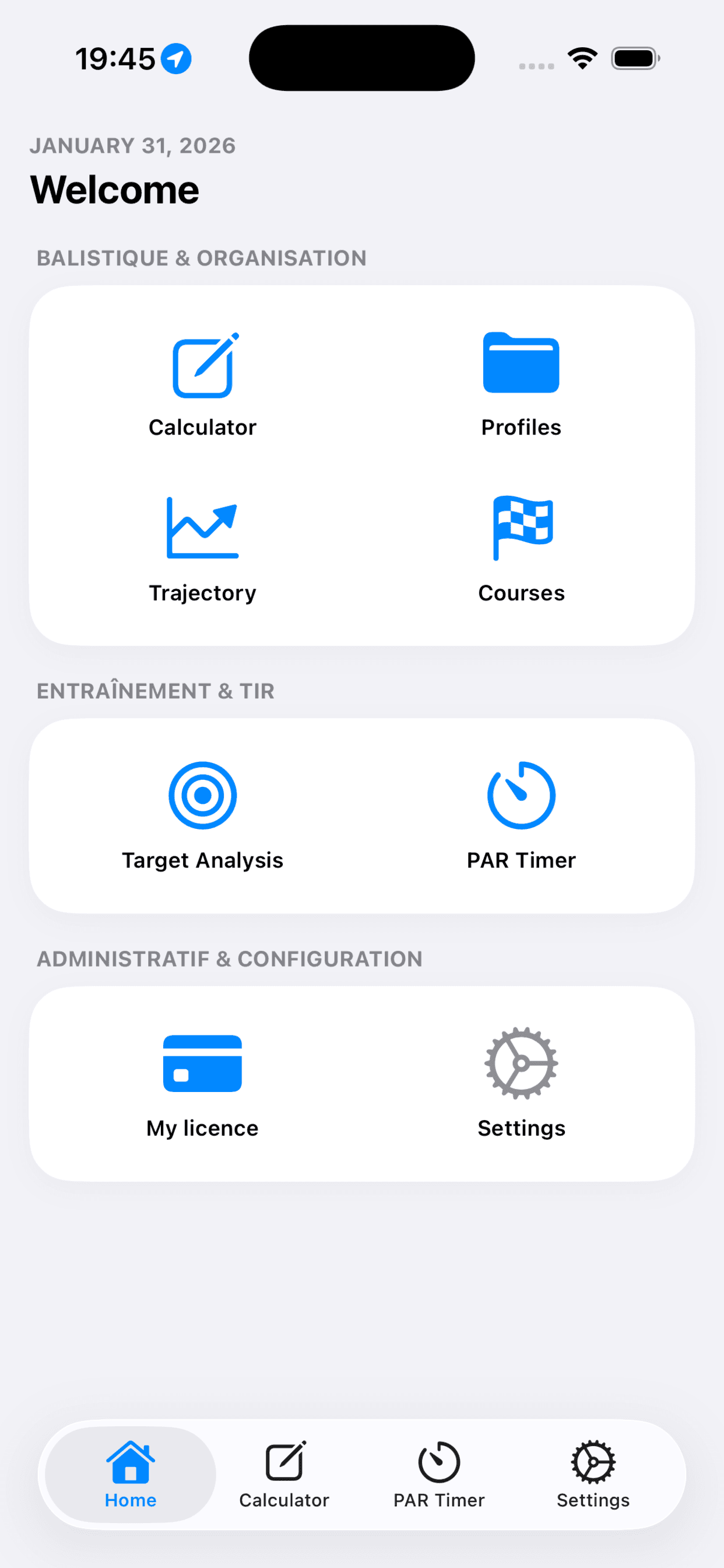Tap the BALISTIQUE & ORGANISATION section header
724x1568 pixels.
point(201,257)
